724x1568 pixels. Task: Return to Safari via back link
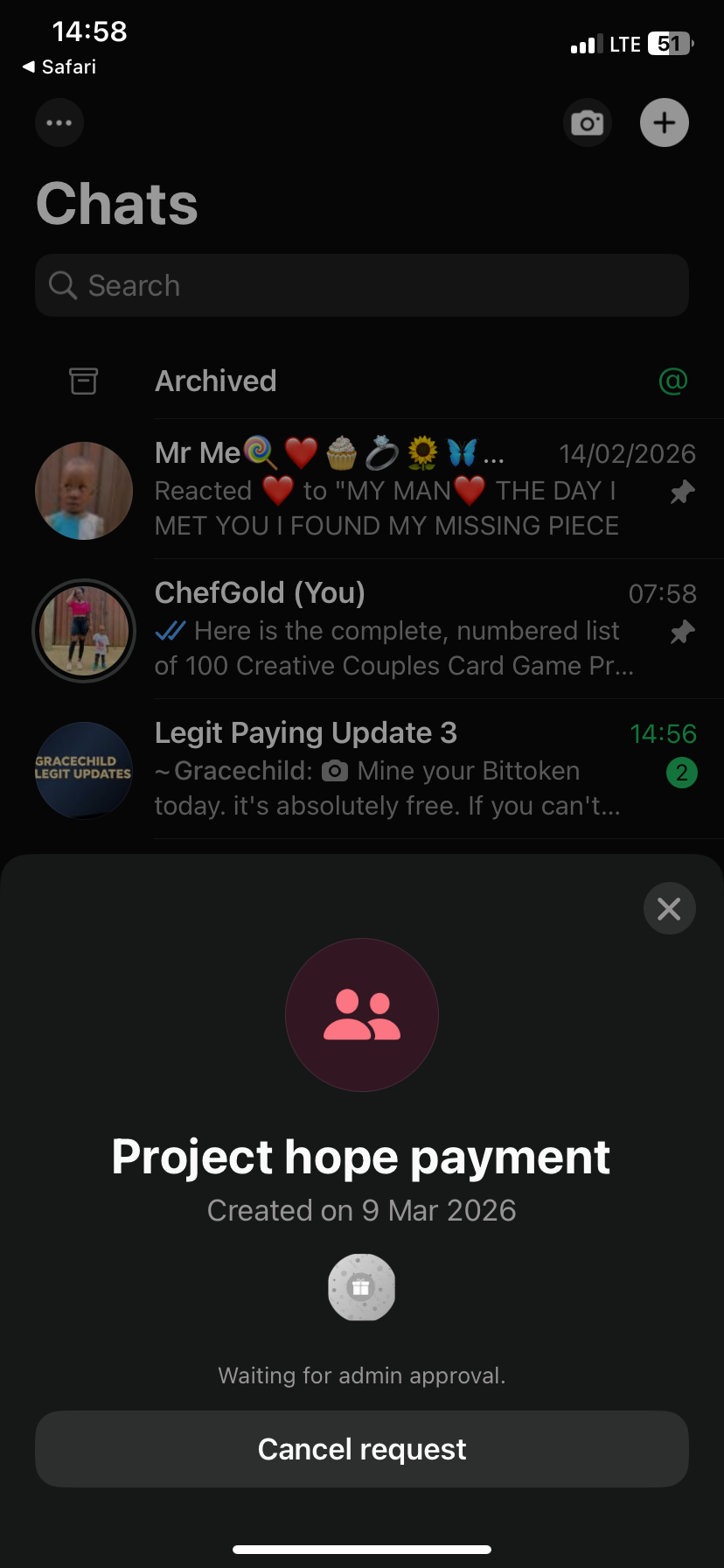(x=59, y=66)
